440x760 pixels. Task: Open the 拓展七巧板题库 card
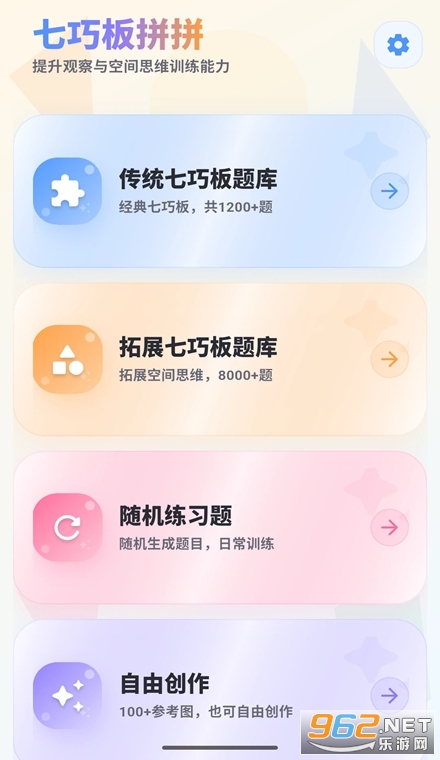click(x=220, y=359)
